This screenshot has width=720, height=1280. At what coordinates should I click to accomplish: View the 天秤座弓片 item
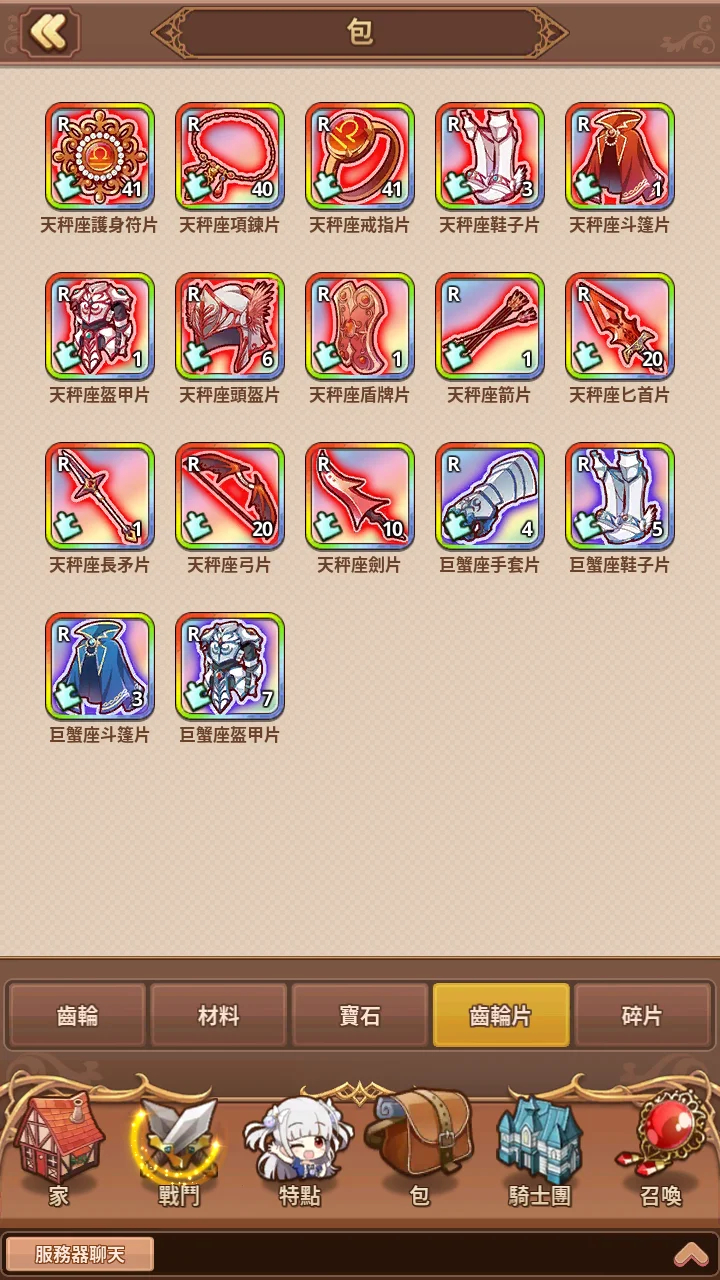[x=230, y=496]
